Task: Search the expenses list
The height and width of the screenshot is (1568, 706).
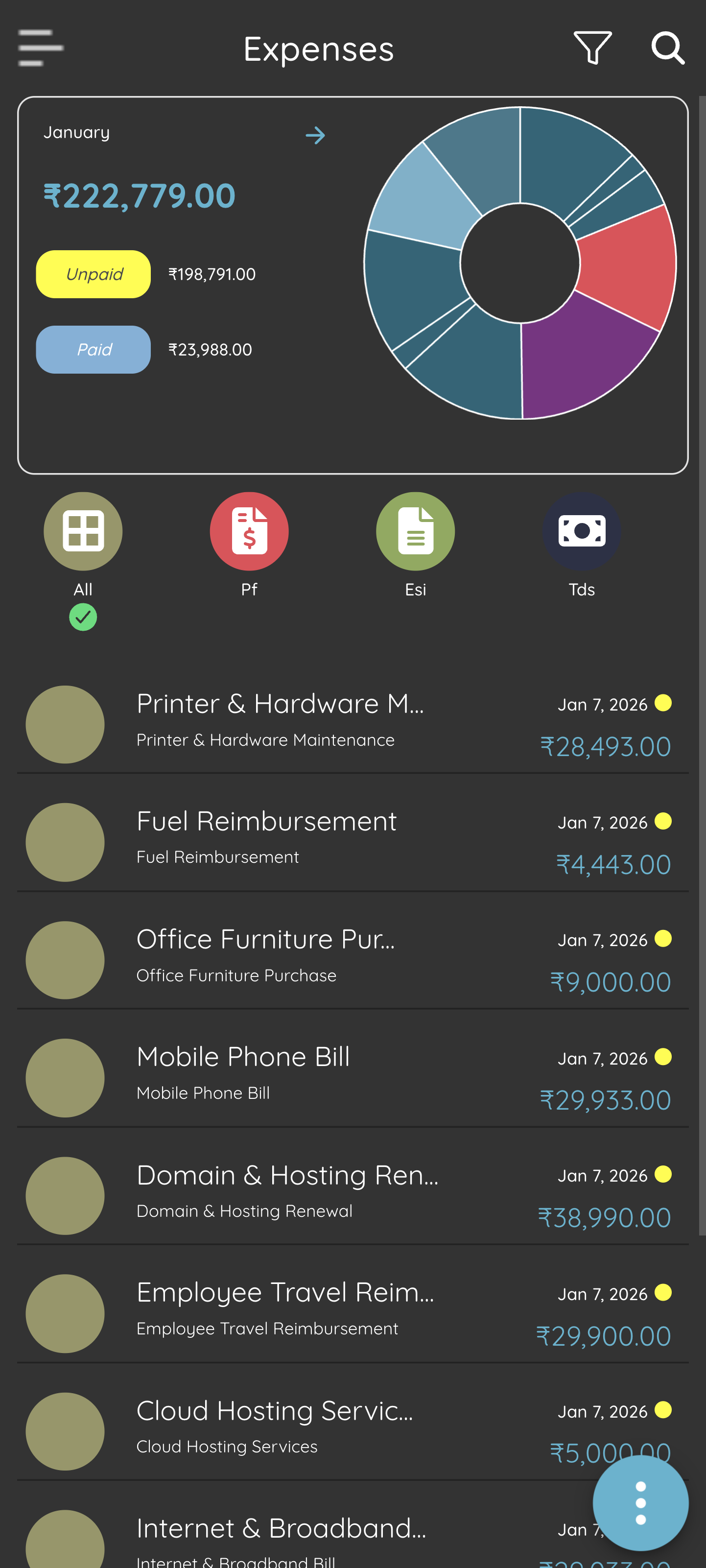Action: pyautogui.click(x=667, y=48)
